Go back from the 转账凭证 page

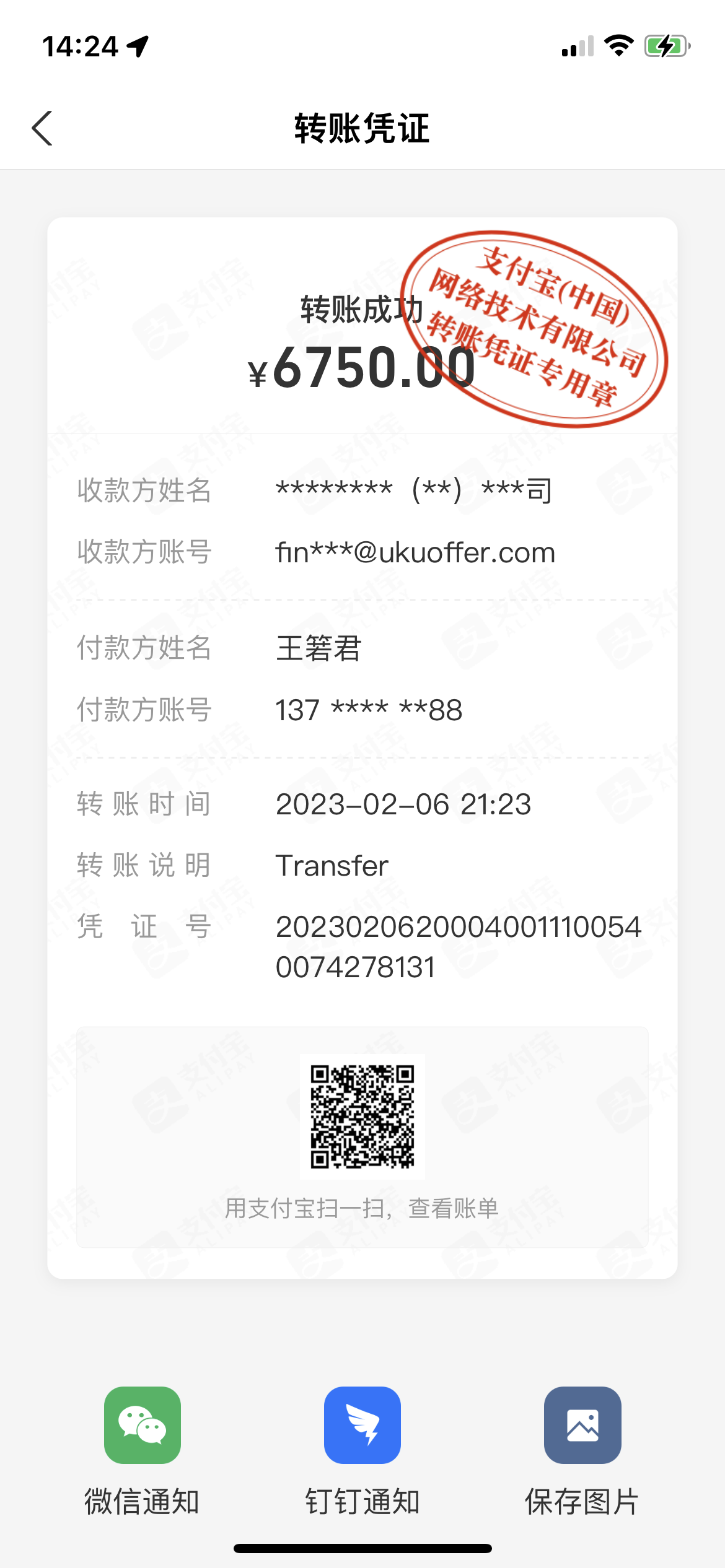42,129
